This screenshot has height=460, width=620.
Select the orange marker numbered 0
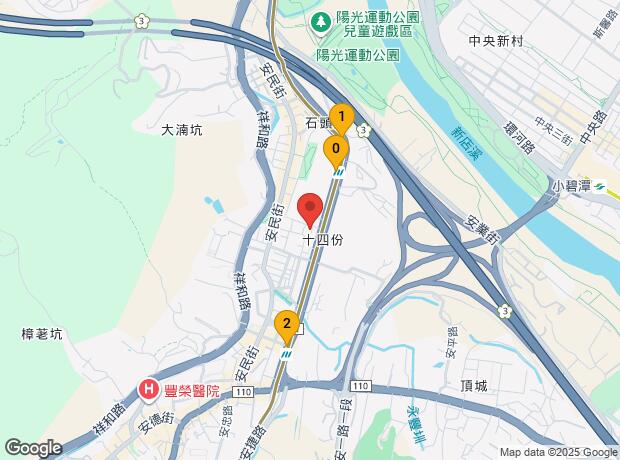[x=335, y=150]
